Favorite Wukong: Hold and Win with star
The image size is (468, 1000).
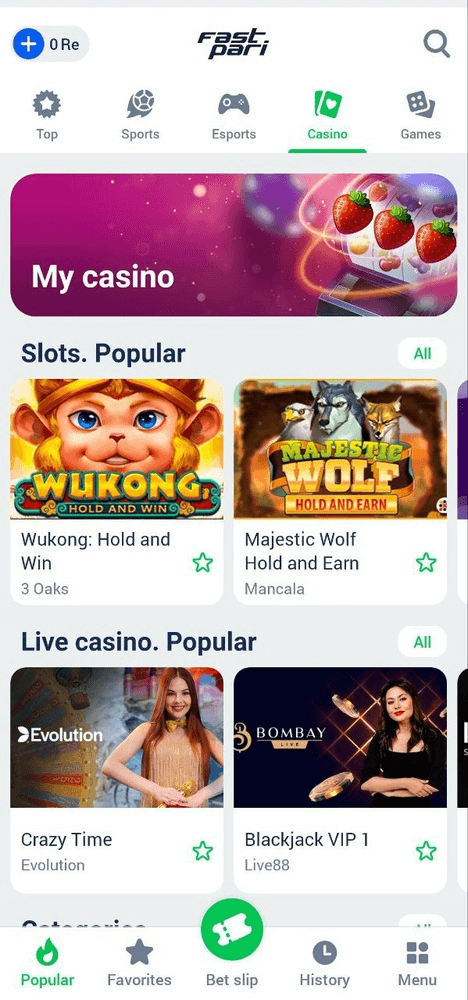click(203, 562)
